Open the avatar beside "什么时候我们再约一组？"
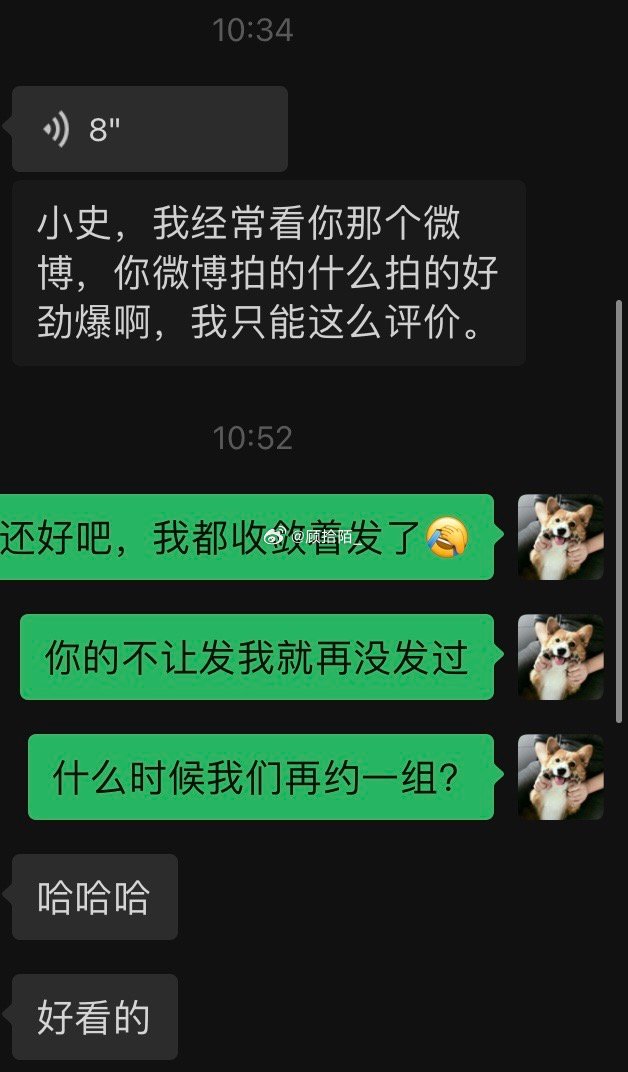 [x=560, y=777]
